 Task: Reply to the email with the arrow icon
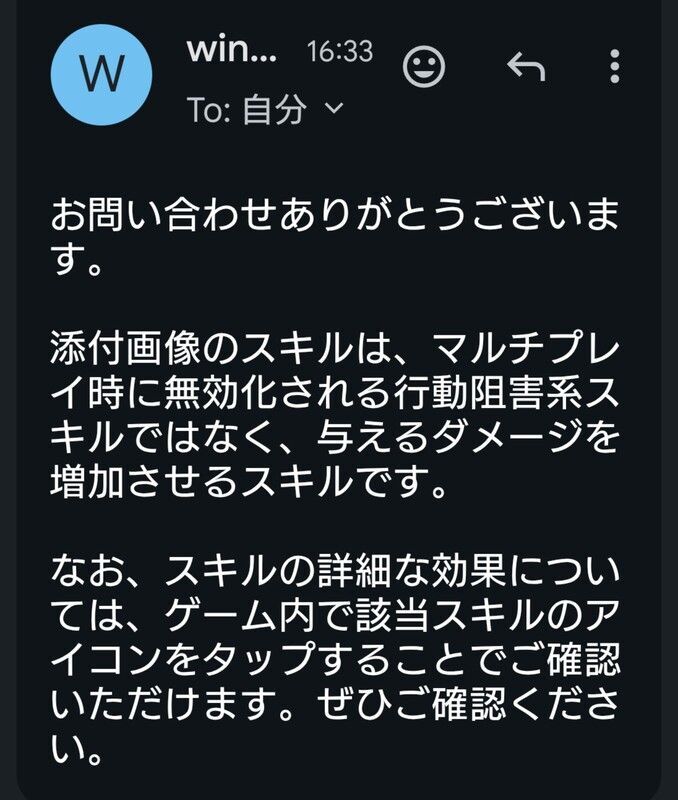(x=526, y=67)
